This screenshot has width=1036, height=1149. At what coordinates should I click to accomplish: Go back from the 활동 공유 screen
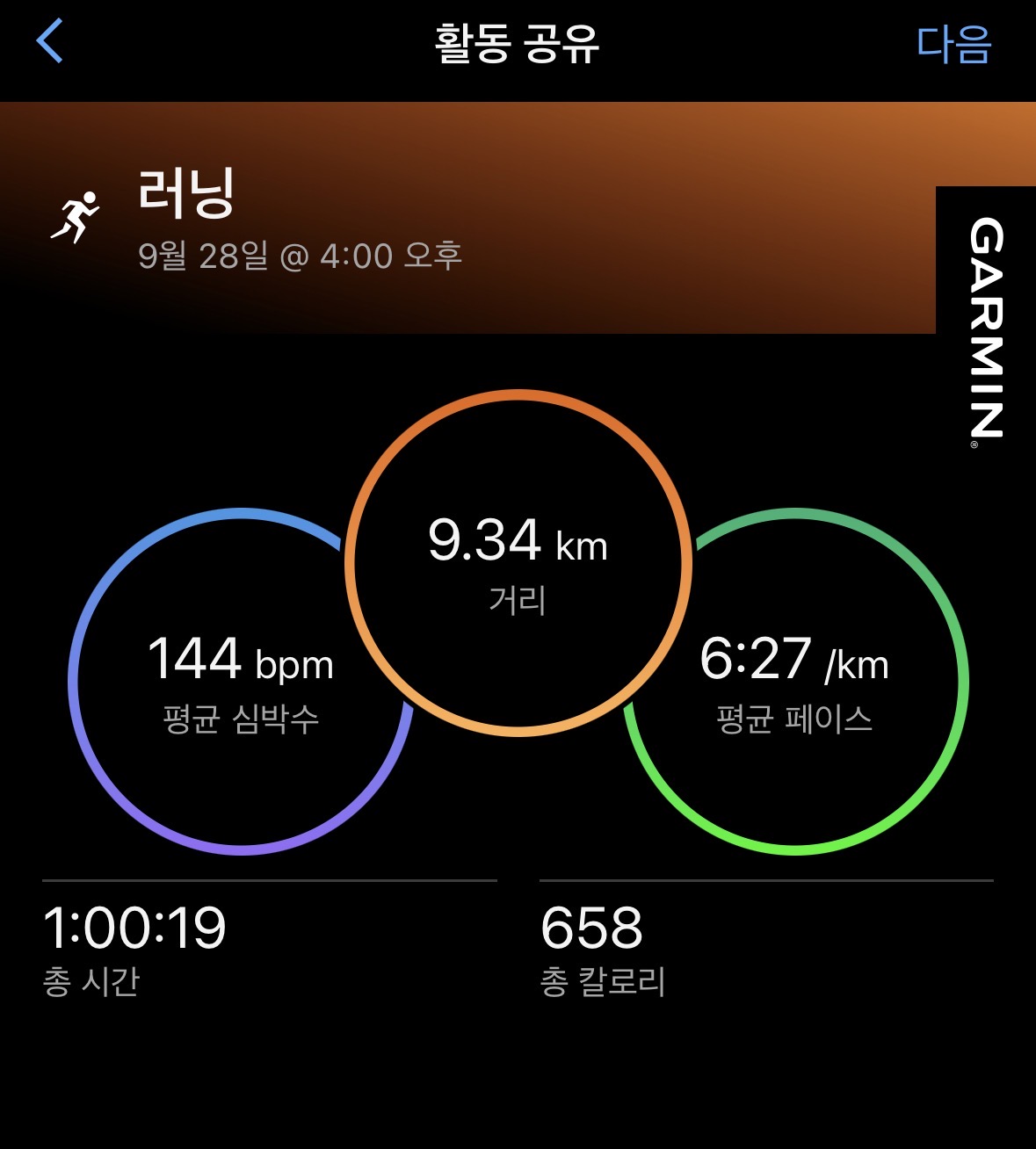[x=50, y=41]
